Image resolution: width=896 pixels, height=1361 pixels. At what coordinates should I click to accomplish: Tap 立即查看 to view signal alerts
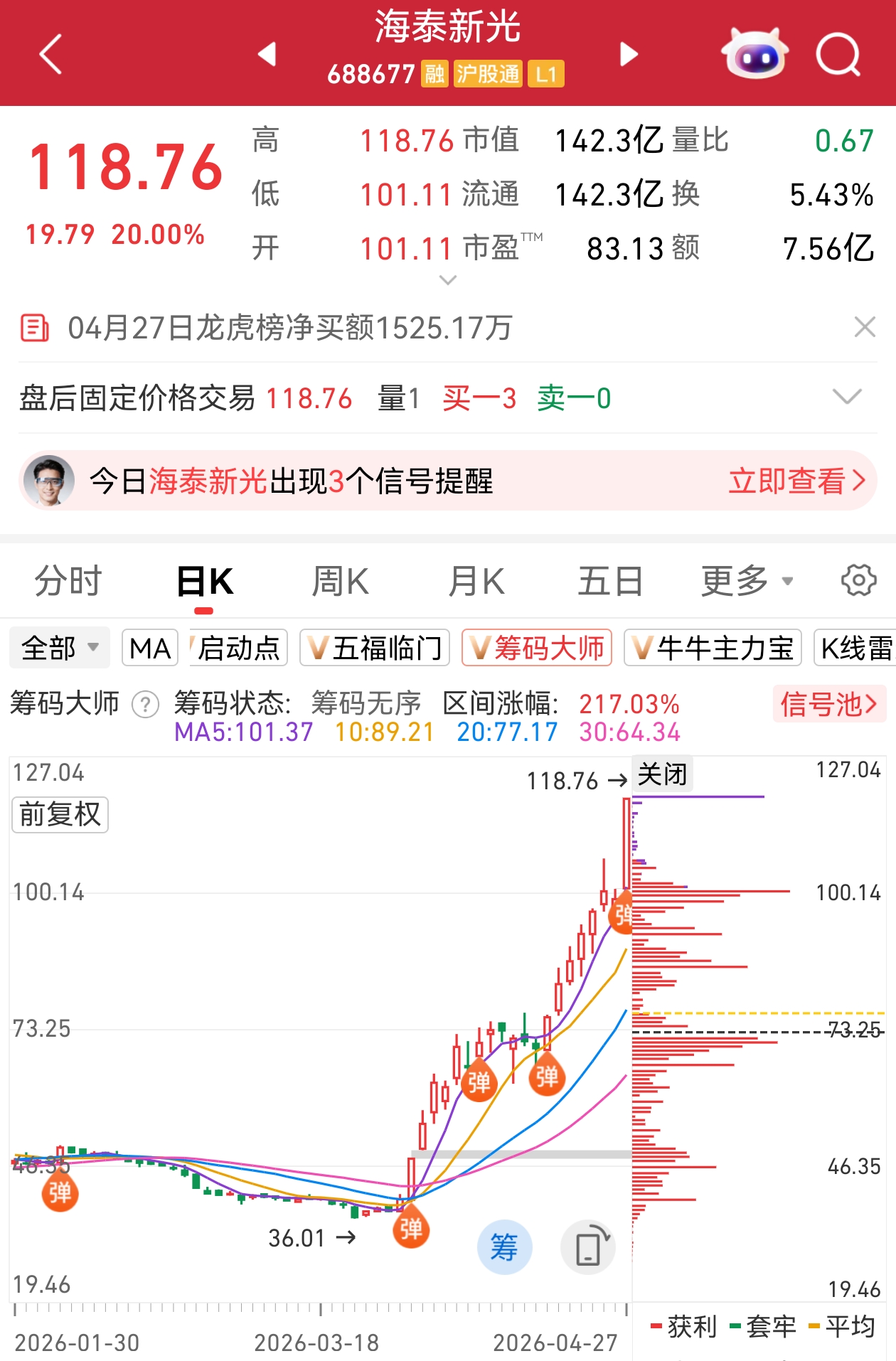point(796,481)
